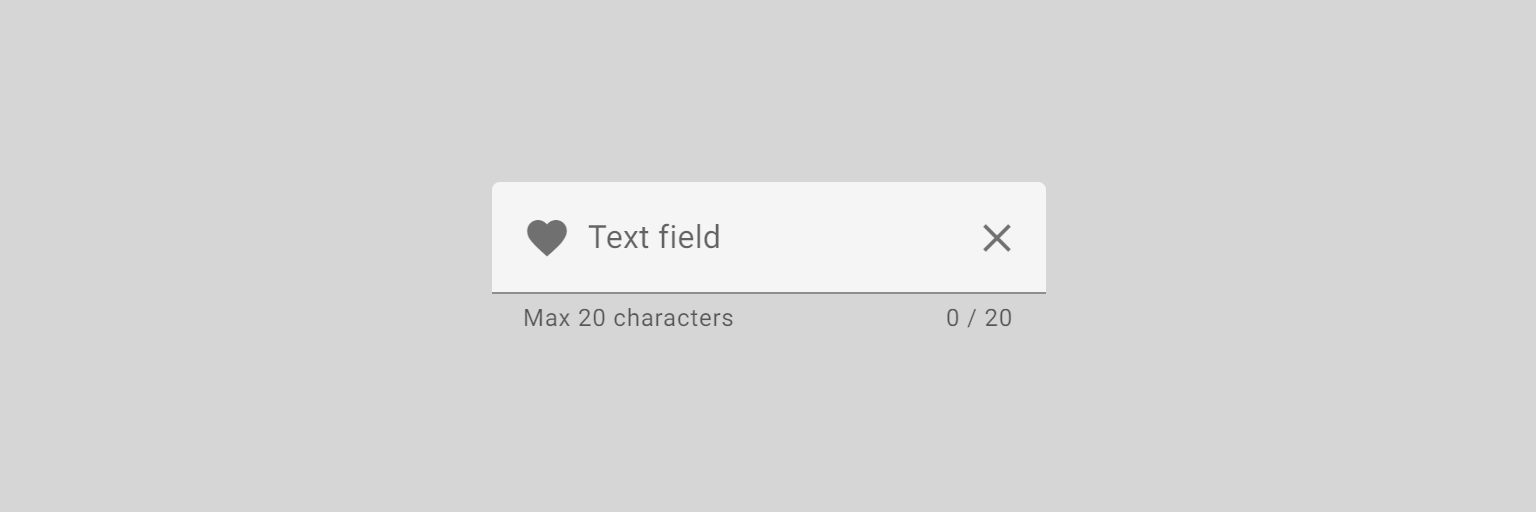
Task: Tap the heart icon in the text field
Action: pyautogui.click(x=547, y=238)
